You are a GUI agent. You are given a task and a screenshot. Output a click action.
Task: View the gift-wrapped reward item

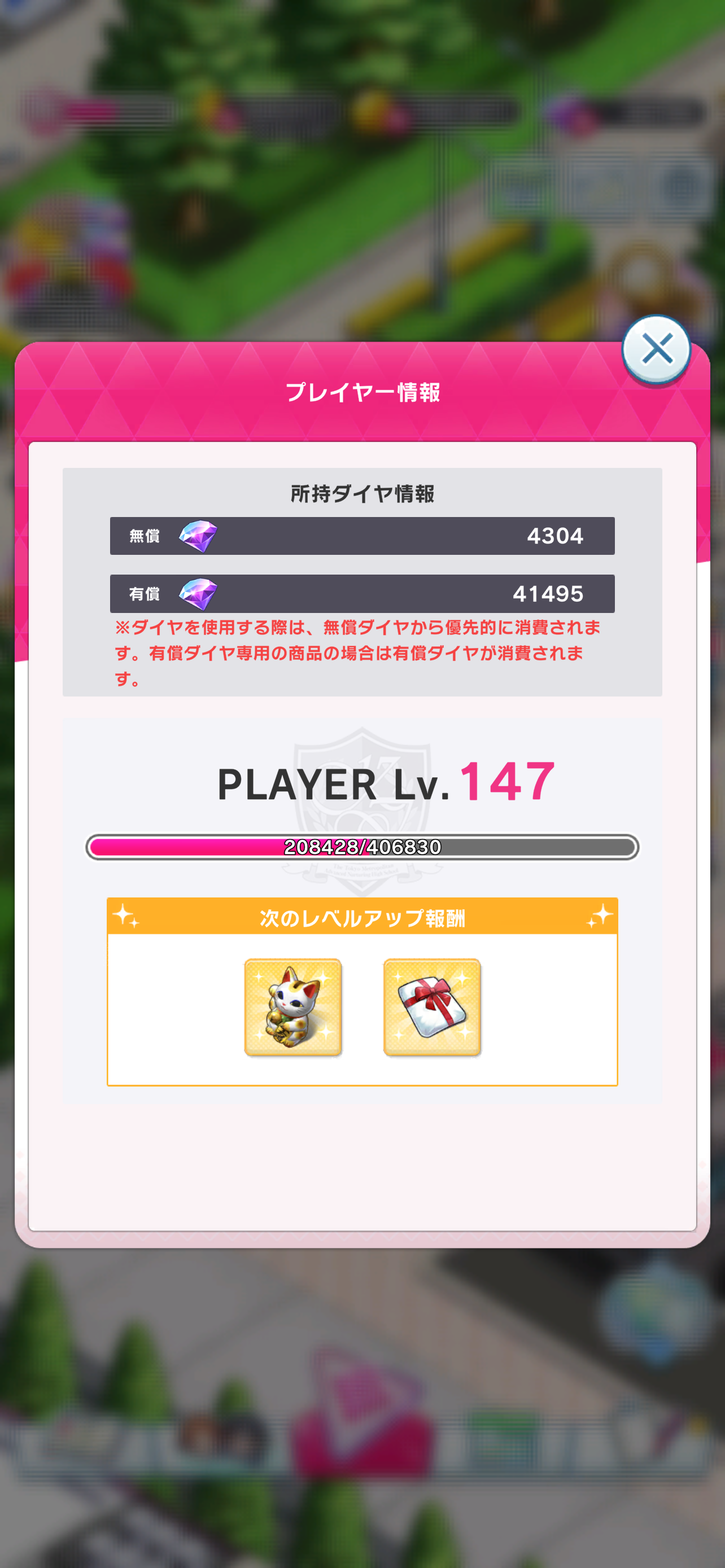coord(431,1007)
